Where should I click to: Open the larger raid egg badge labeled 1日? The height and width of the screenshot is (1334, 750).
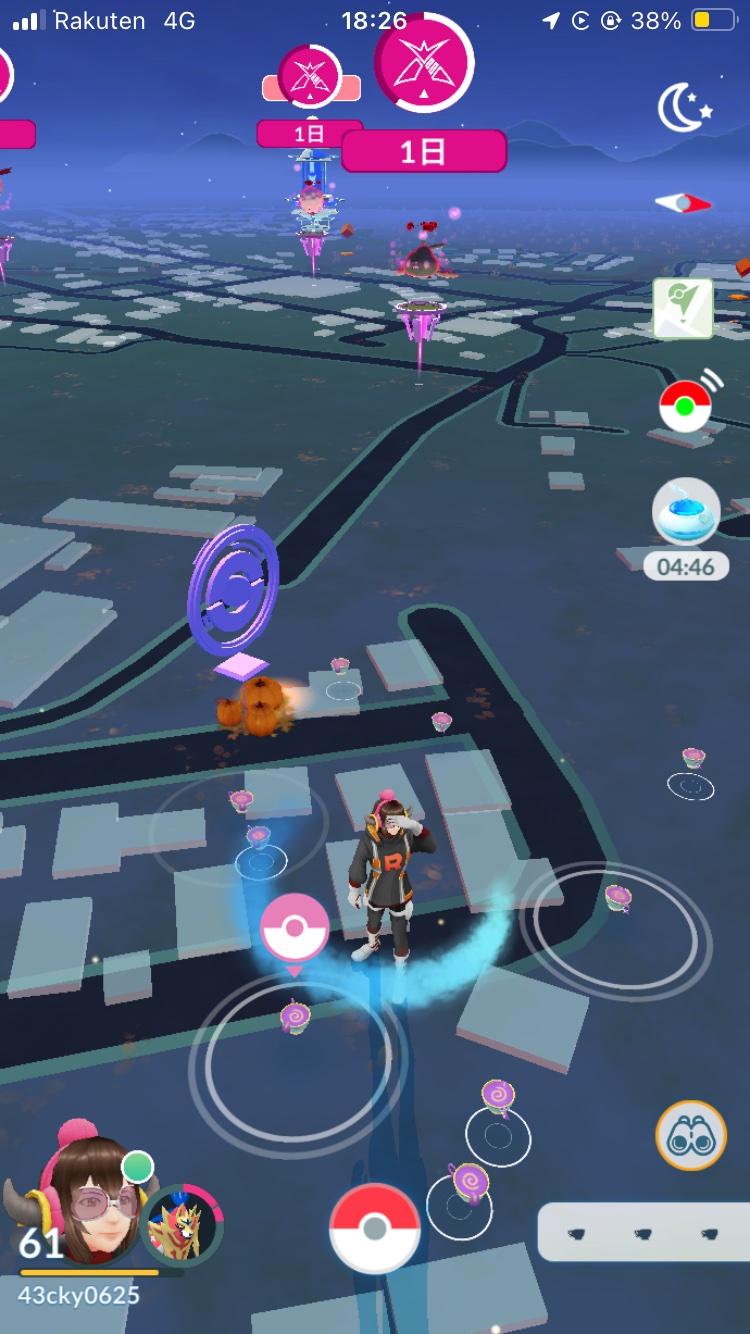click(x=424, y=64)
